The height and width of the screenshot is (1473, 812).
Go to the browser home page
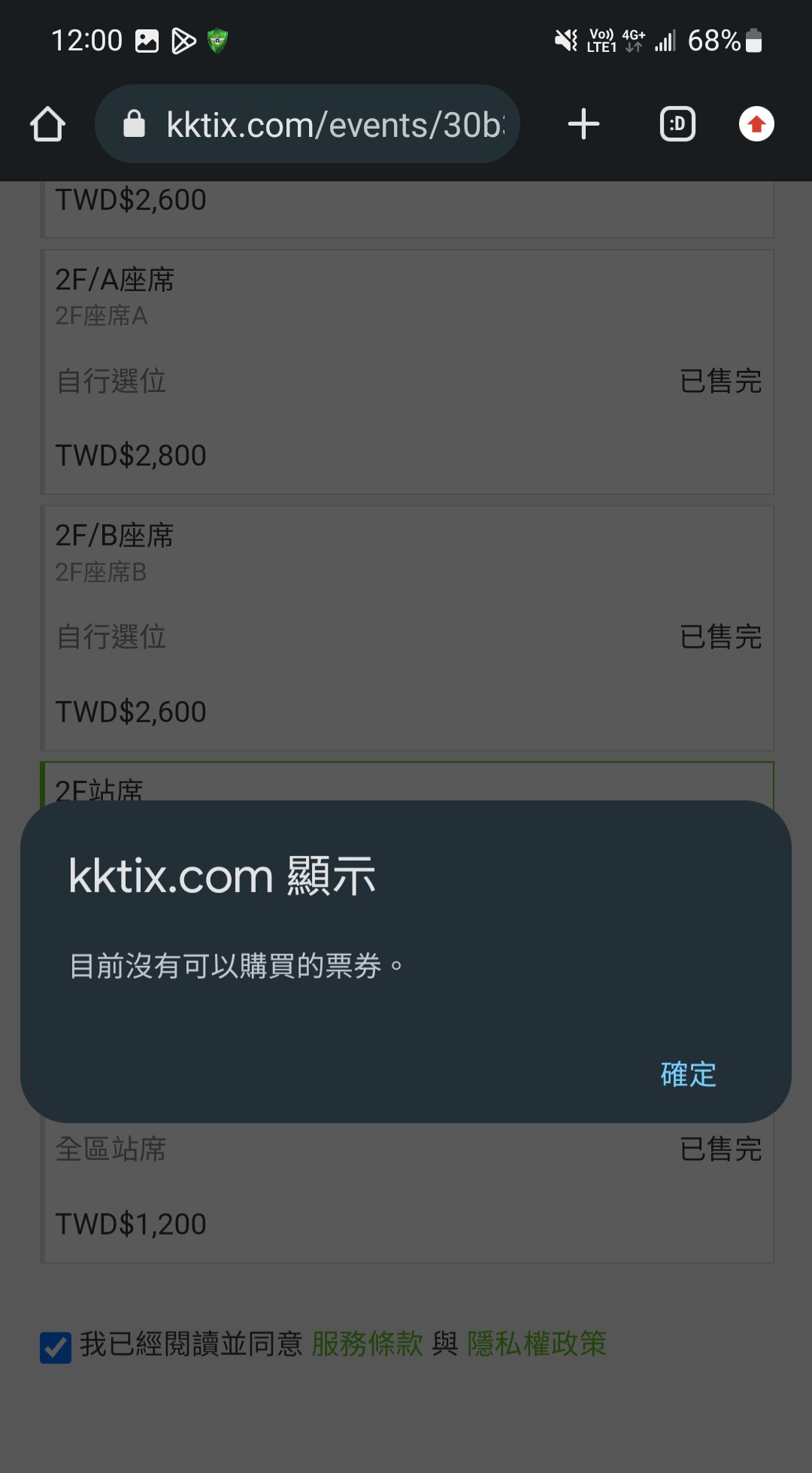(x=48, y=125)
